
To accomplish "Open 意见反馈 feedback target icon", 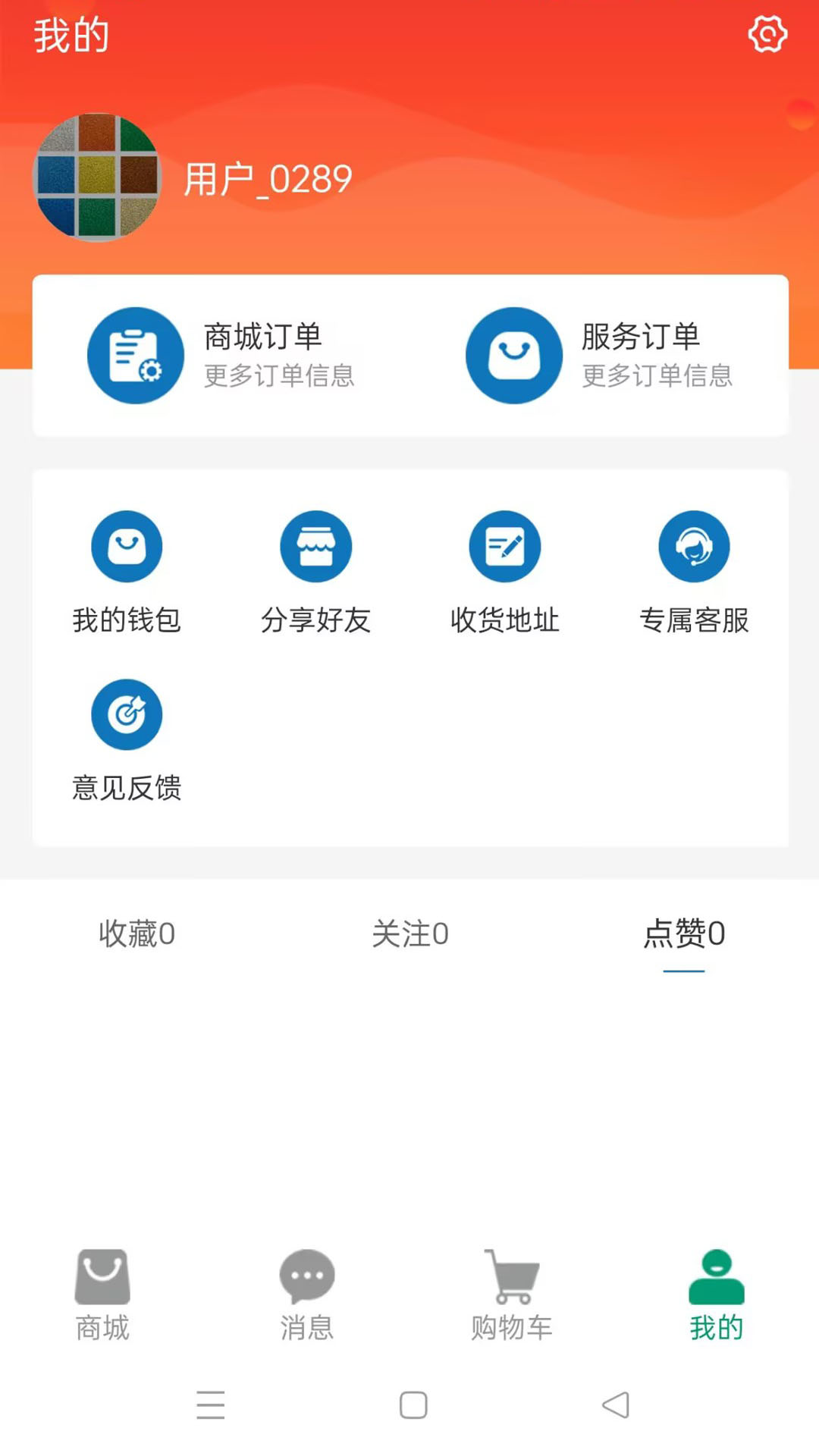I will tap(126, 714).
